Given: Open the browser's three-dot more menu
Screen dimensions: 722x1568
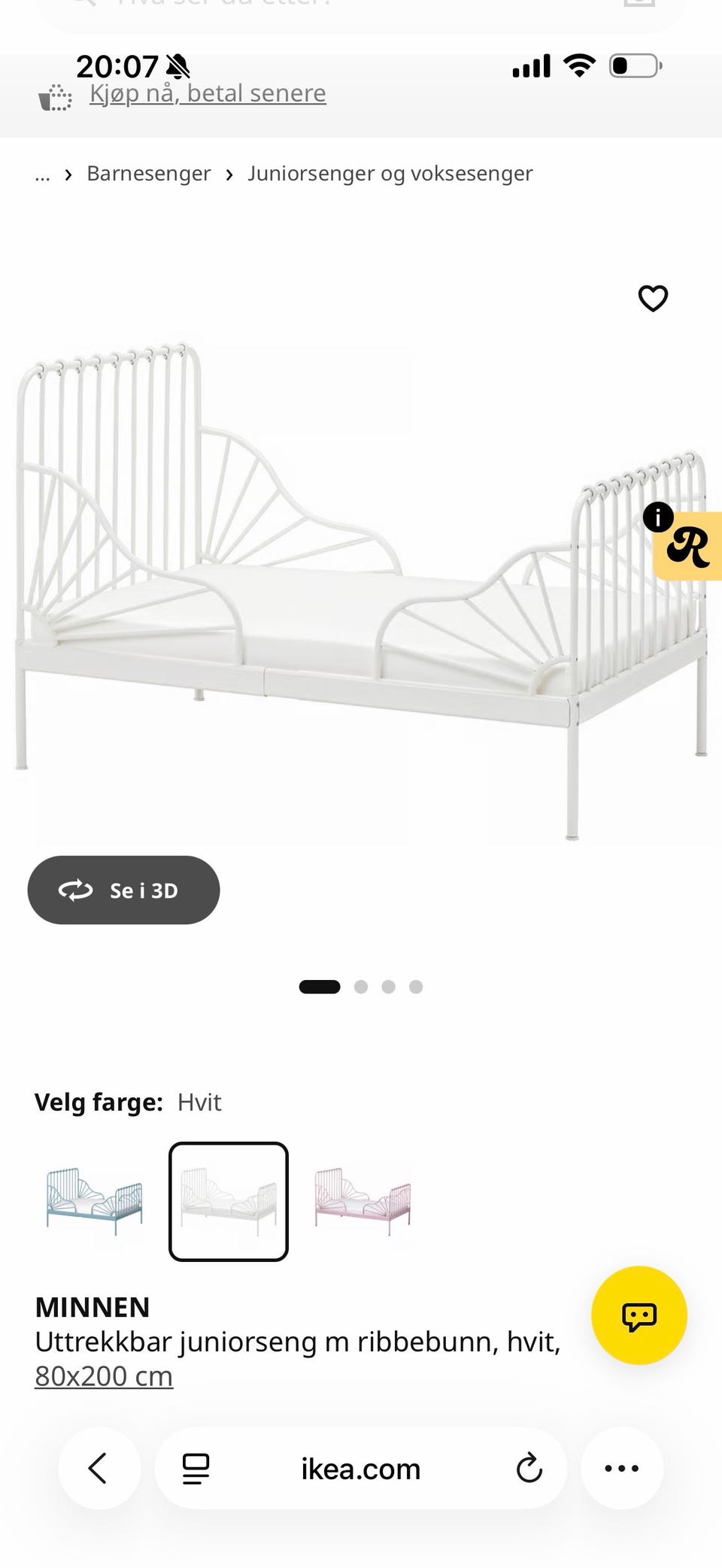Looking at the screenshot, I should point(622,1468).
